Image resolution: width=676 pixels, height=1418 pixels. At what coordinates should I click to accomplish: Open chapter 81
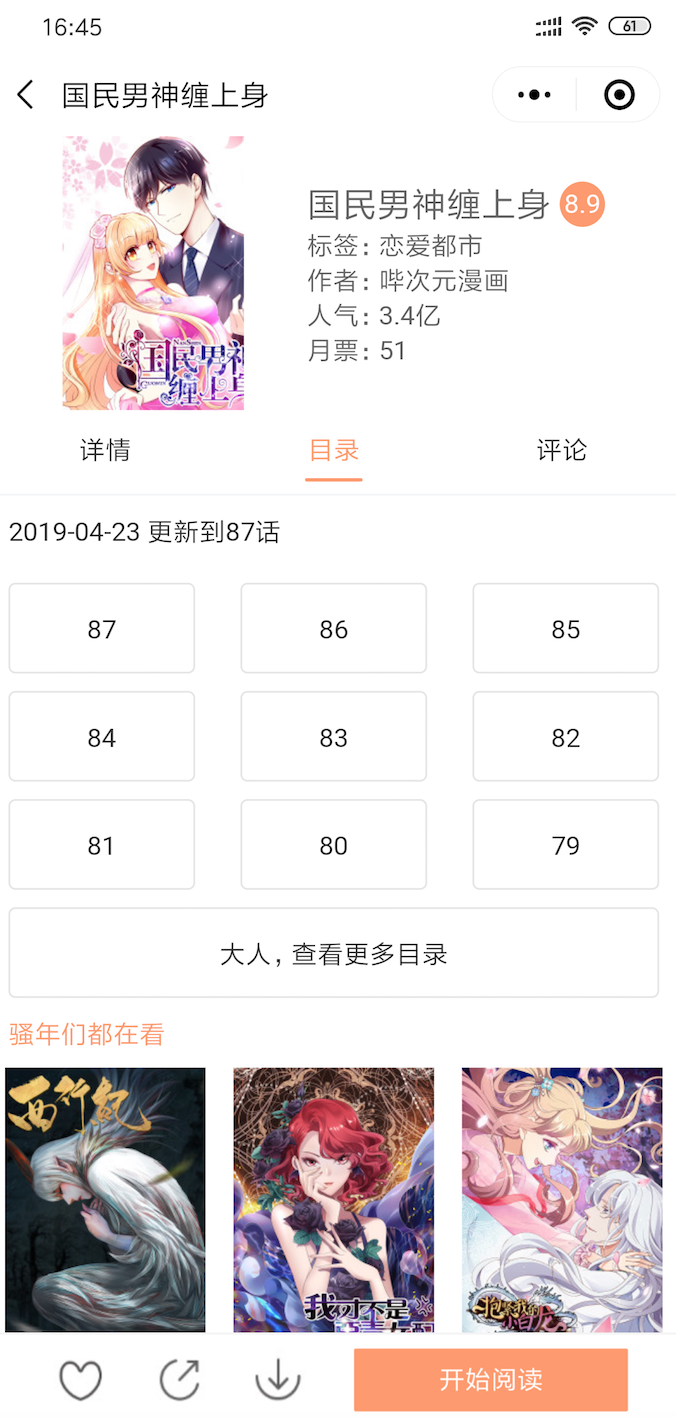pyautogui.click(x=102, y=845)
